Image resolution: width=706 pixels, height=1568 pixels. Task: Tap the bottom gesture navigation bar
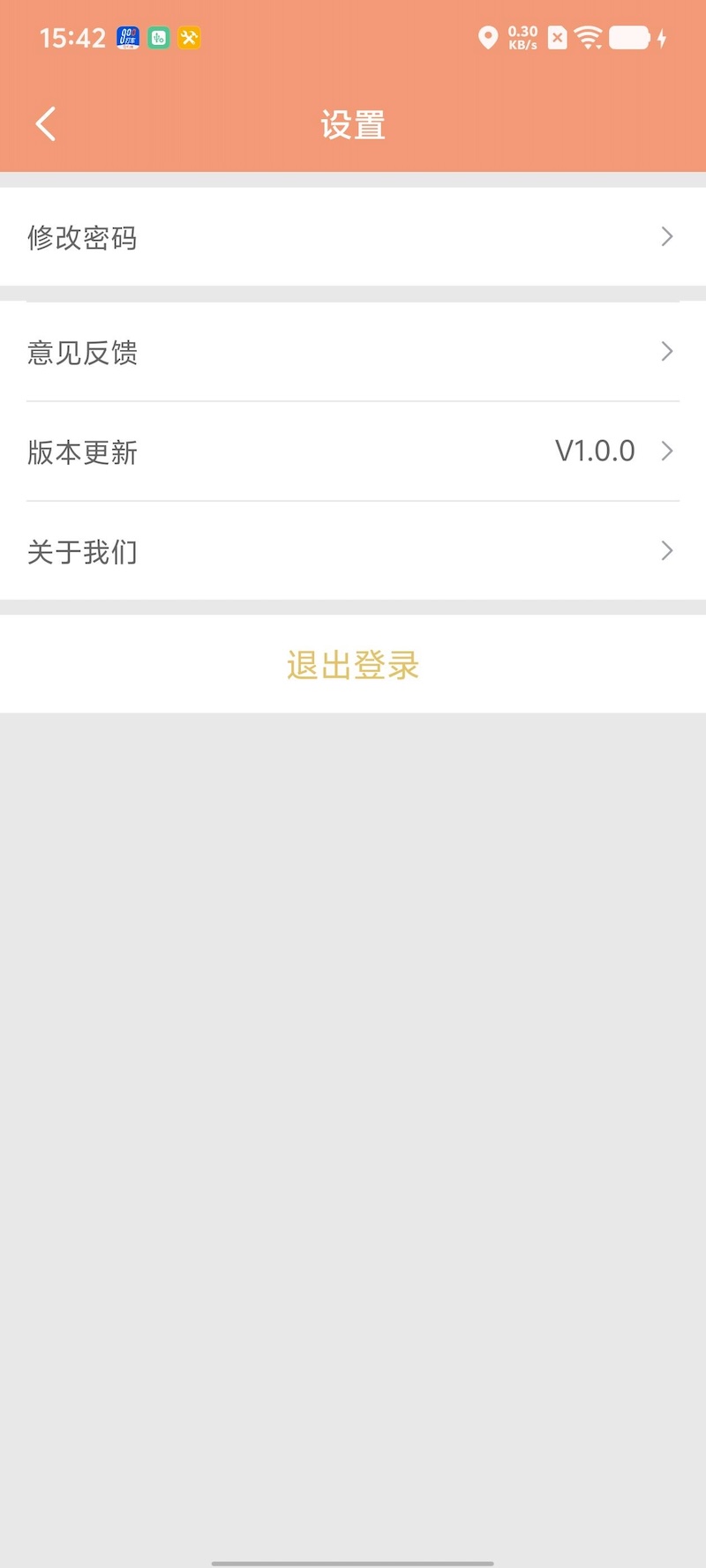coord(353,1559)
